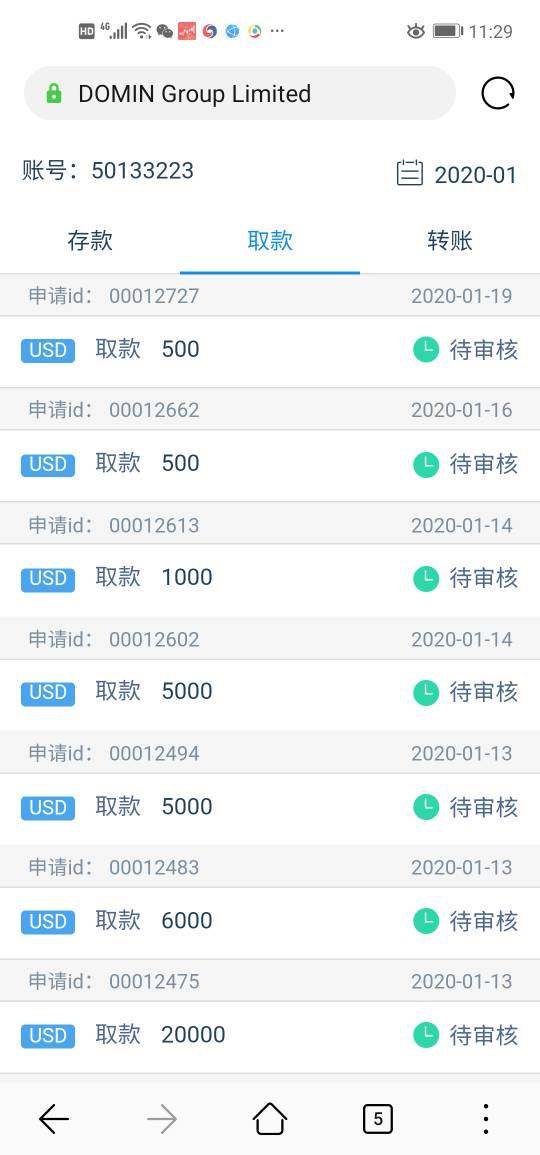Open the 2020-01 month picker
Screen dimensions: 540x1155
[x=457, y=175]
